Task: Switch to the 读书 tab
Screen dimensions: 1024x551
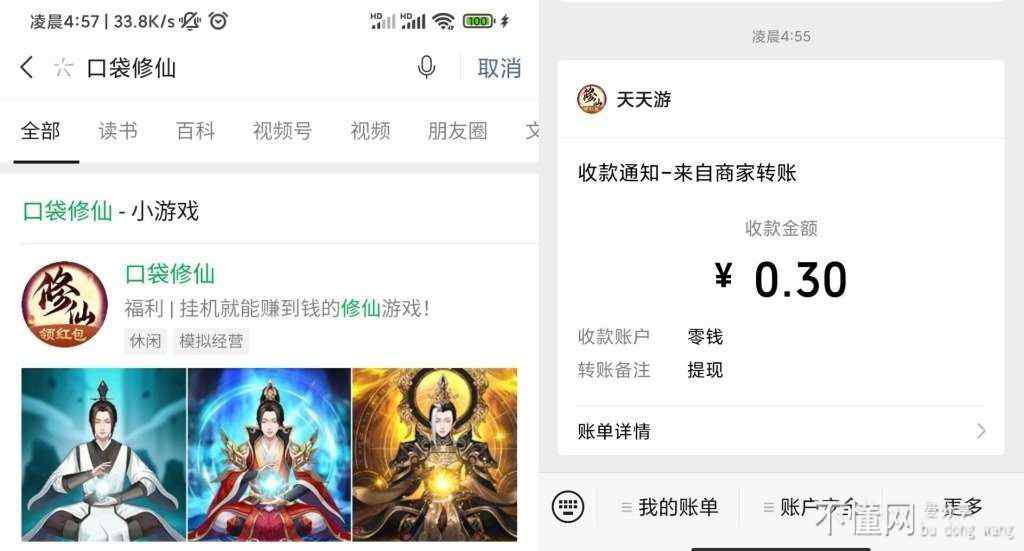Action: (x=118, y=131)
